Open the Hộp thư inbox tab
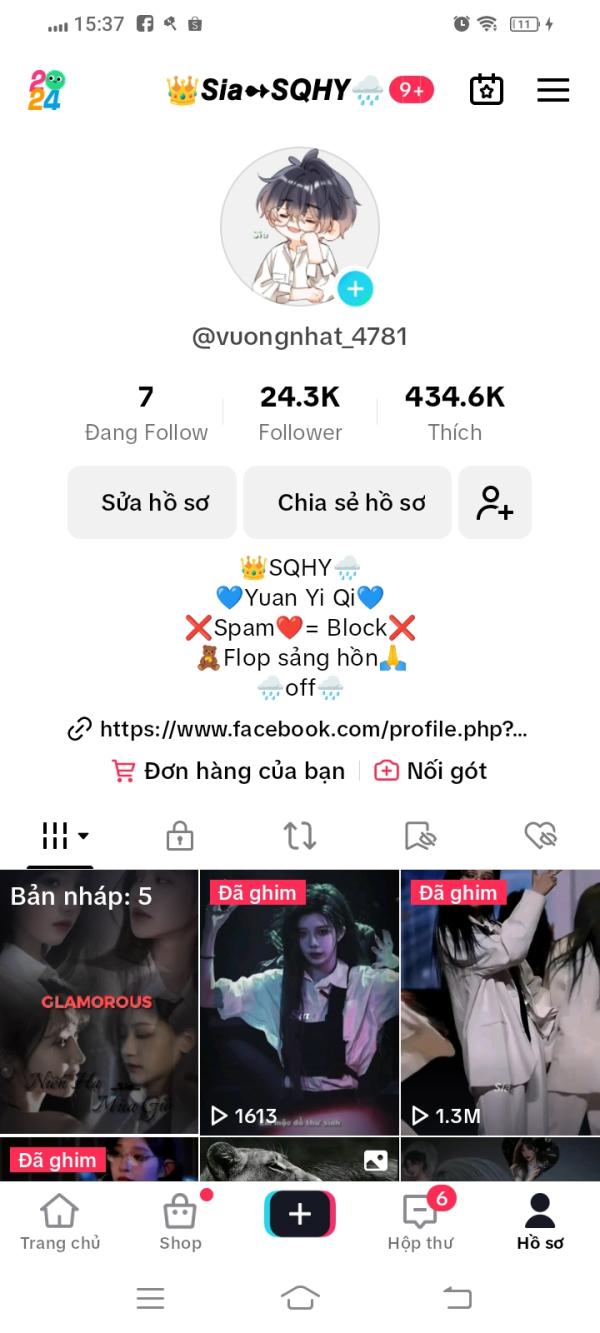Screen dimensions: 600x1333 pos(420,1222)
